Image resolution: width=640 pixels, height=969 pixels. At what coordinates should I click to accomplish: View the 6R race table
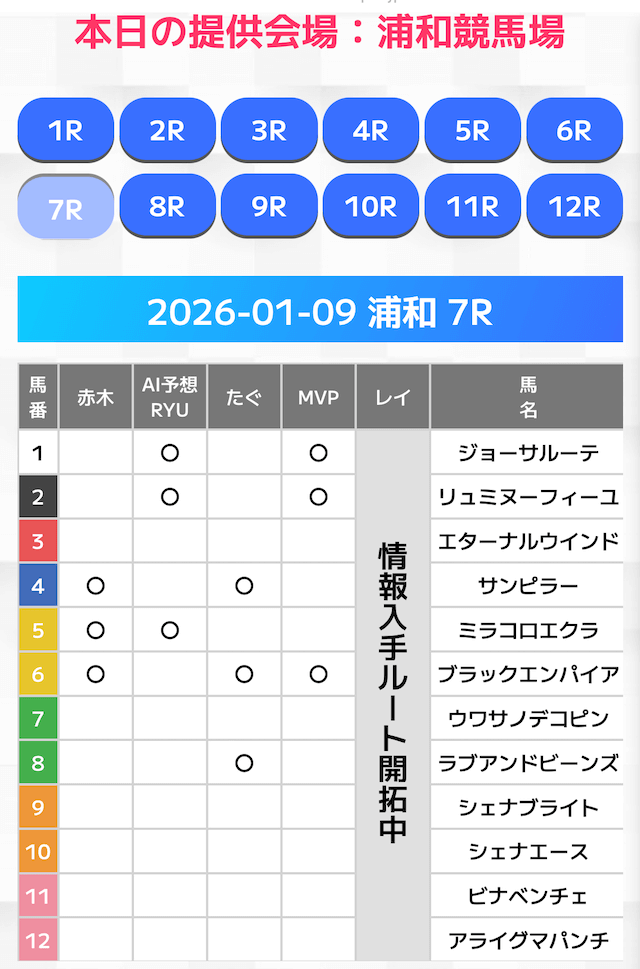pyautogui.click(x=575, y=130)
